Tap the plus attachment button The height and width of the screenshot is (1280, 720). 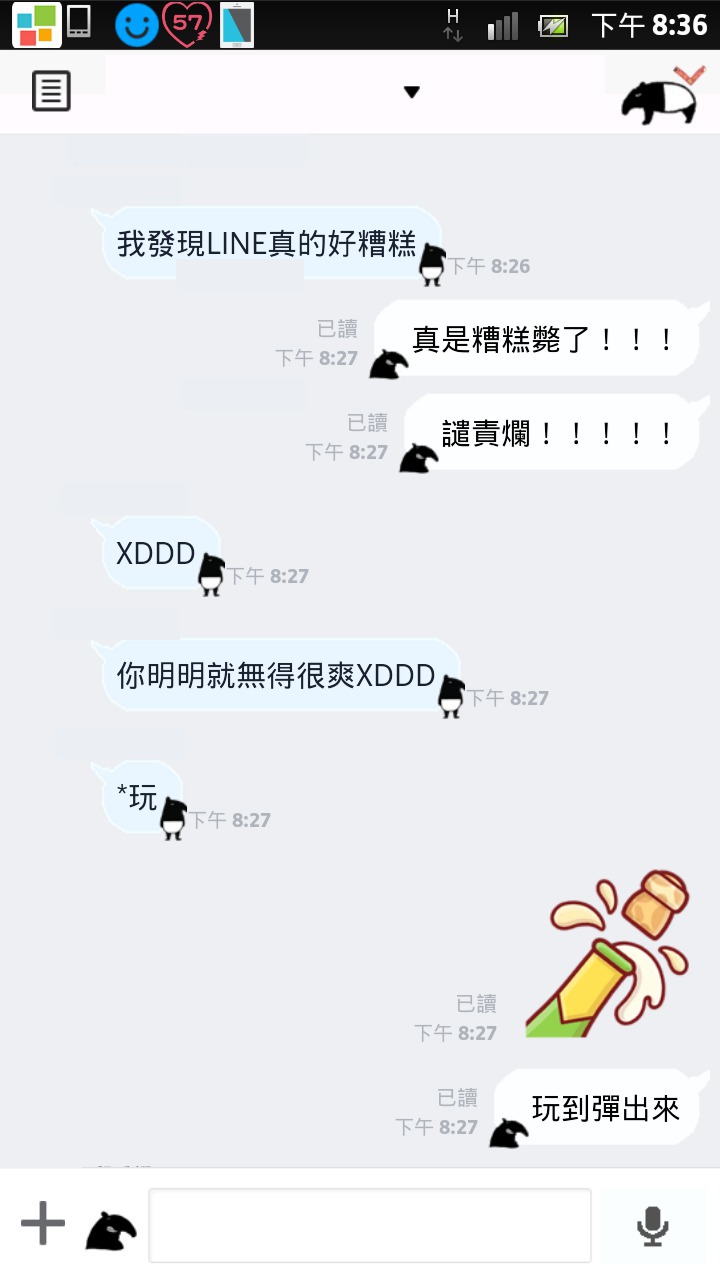43,1224
